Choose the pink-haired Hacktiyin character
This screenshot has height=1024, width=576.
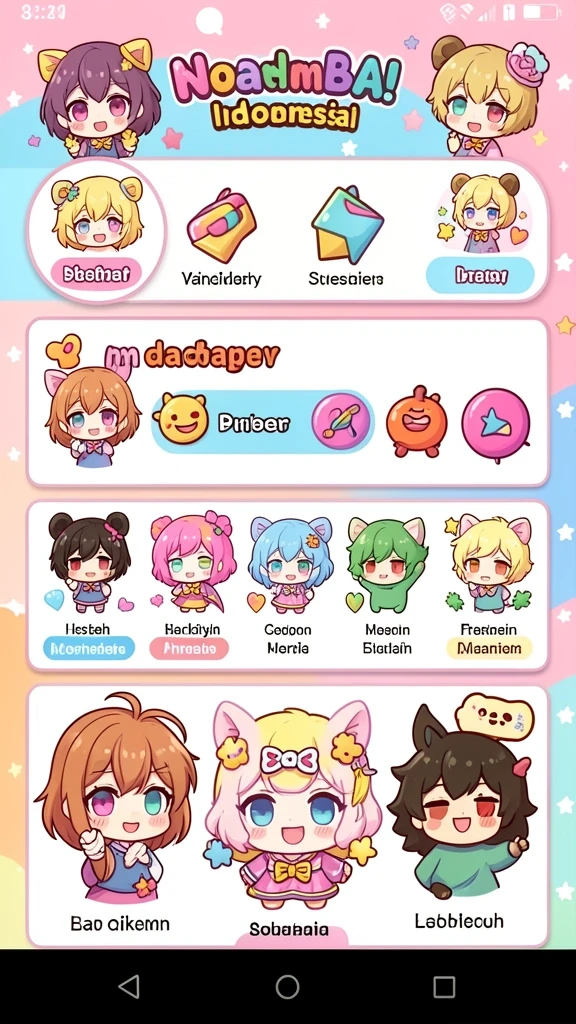[189, 584]
